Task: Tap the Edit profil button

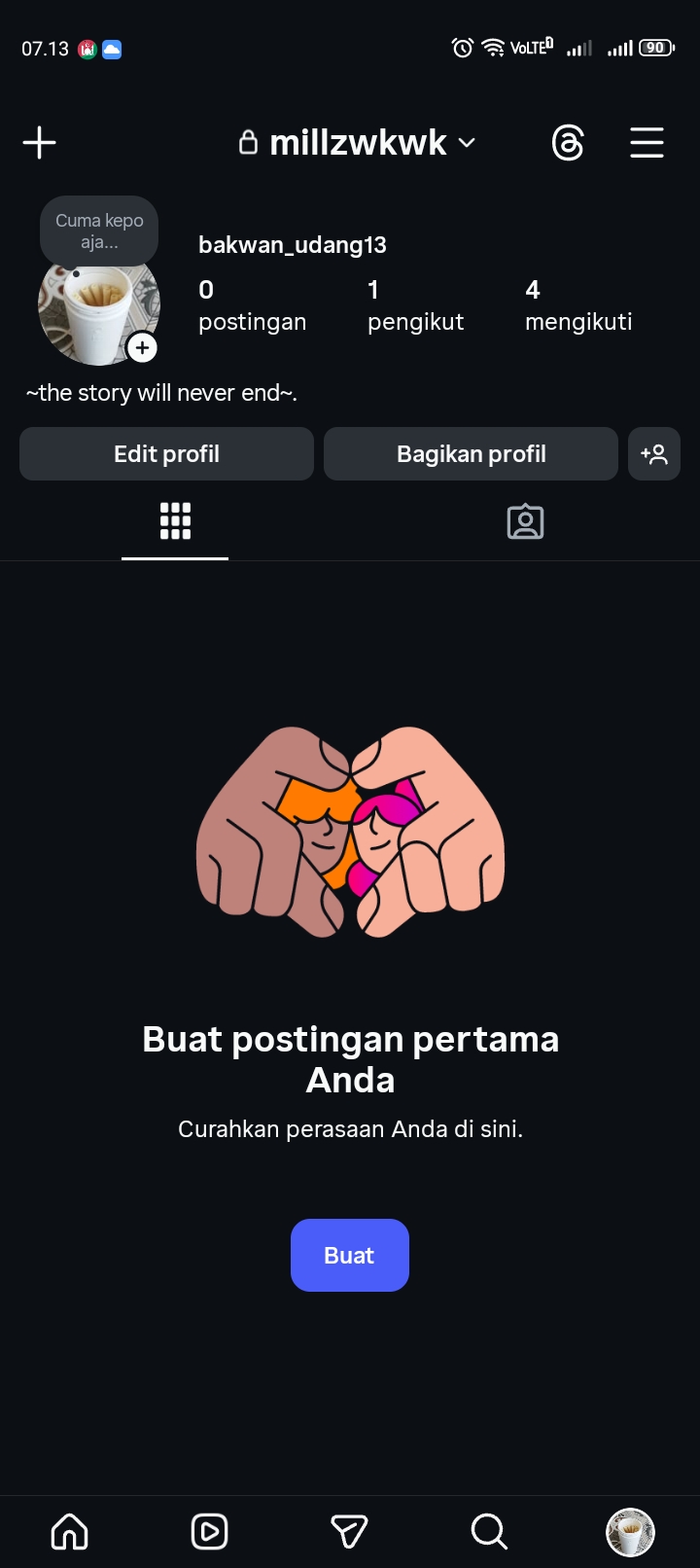Action: pyautogui.click(x=166, y=454)
